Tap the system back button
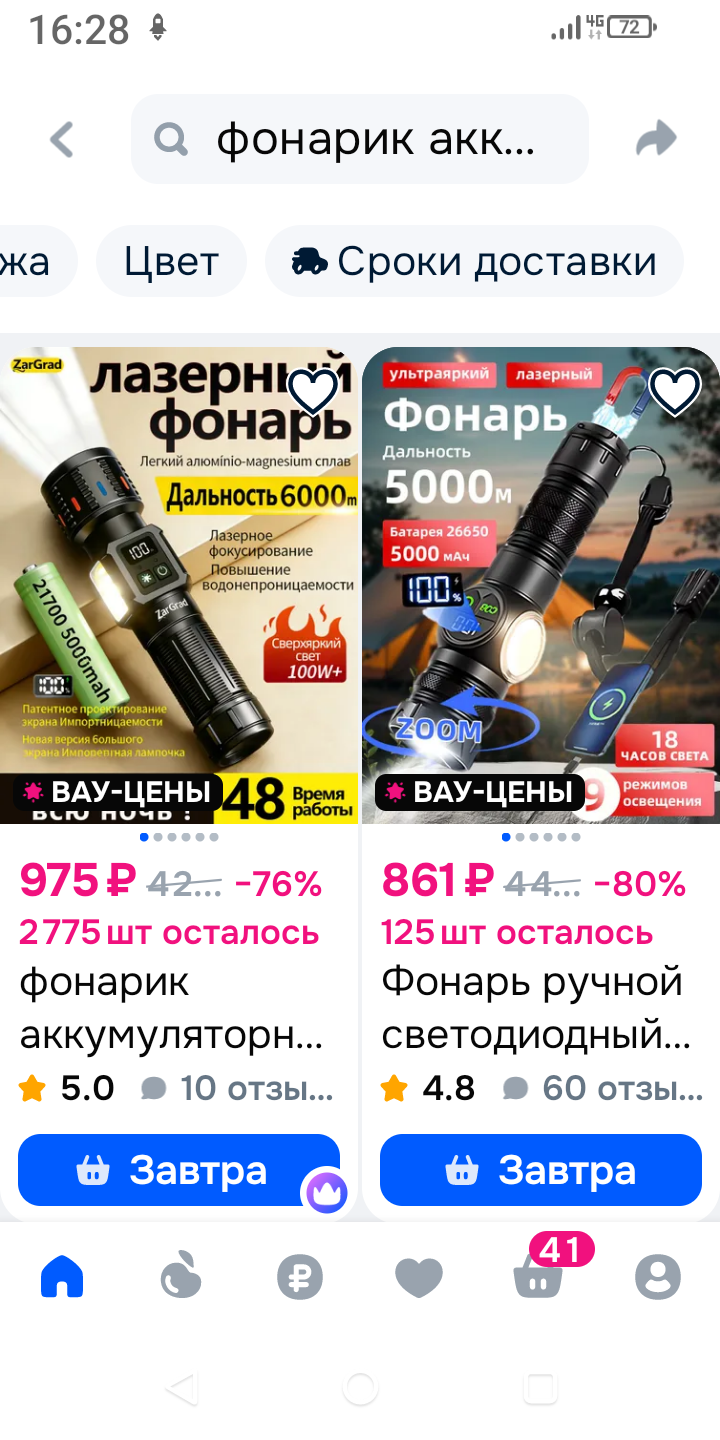The image size is (720, 1440). 181,1388
